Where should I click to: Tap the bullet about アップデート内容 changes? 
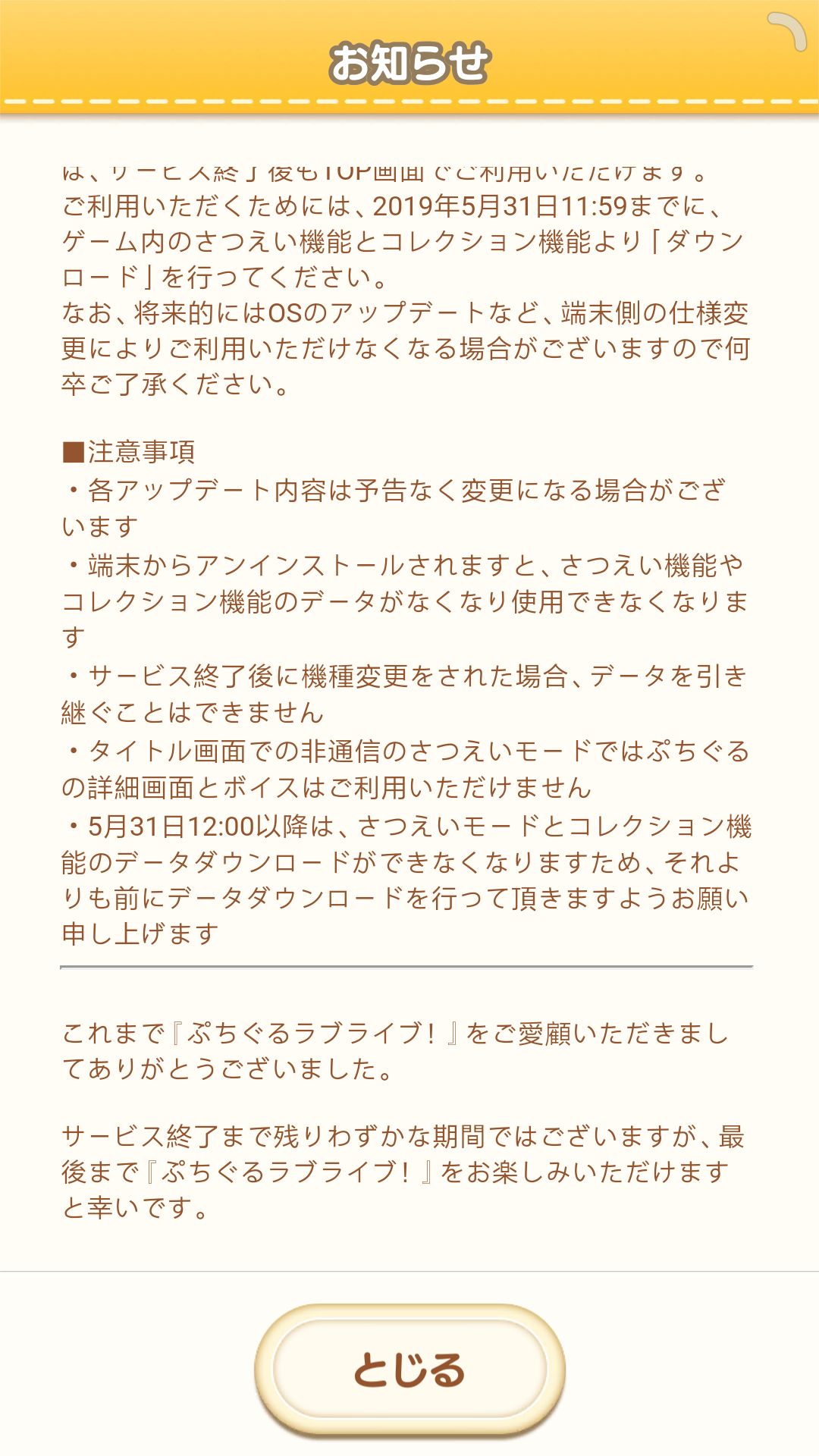409,491
